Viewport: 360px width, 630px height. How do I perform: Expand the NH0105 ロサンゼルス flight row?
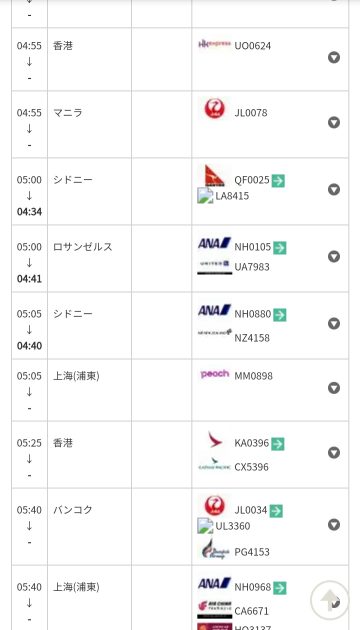pos(334,256)
